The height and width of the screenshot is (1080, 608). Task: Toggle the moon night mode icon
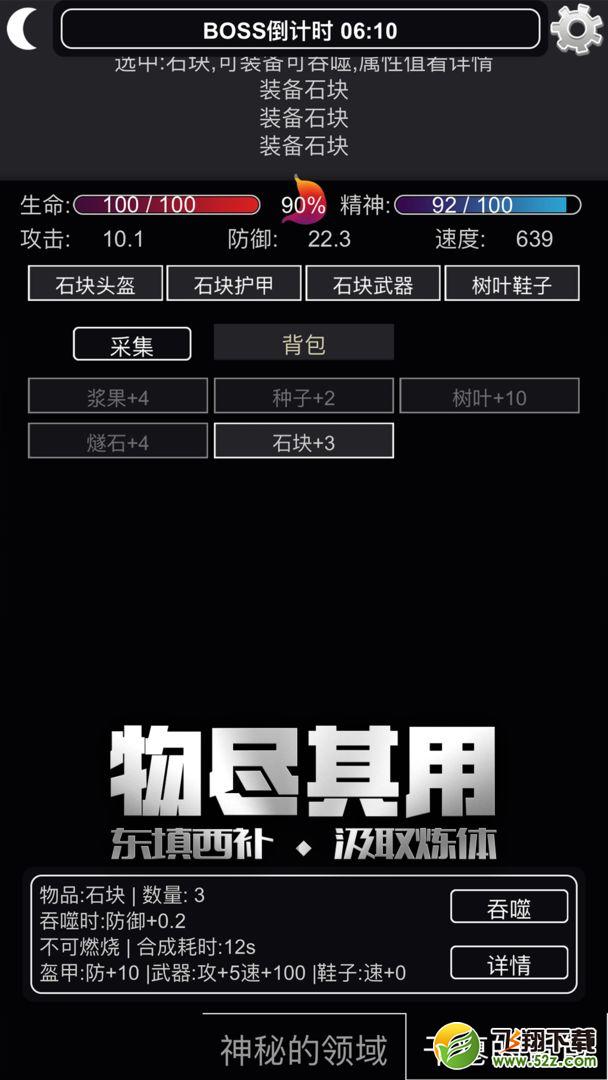click(23, 30)
